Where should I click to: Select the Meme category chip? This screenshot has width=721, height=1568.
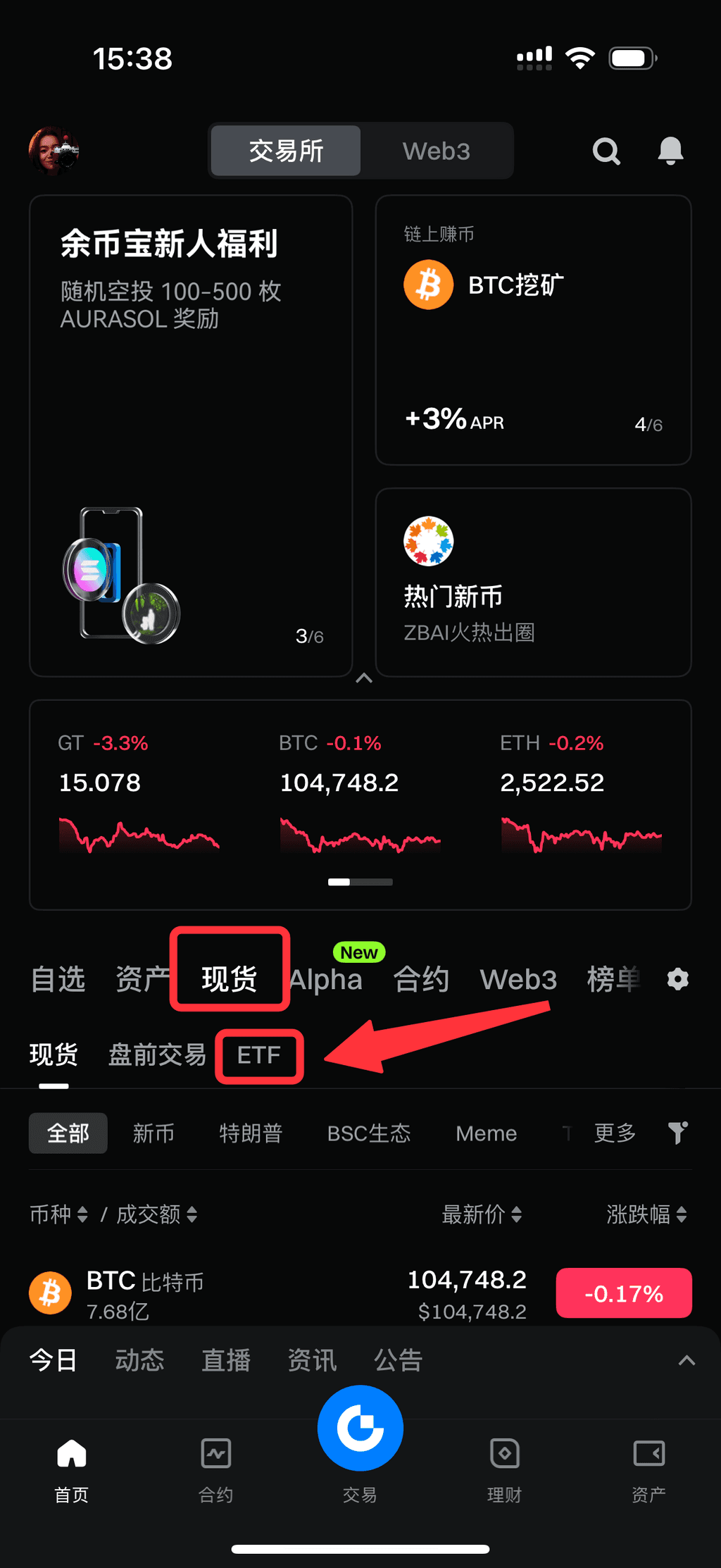click(x=486, y=1133)
